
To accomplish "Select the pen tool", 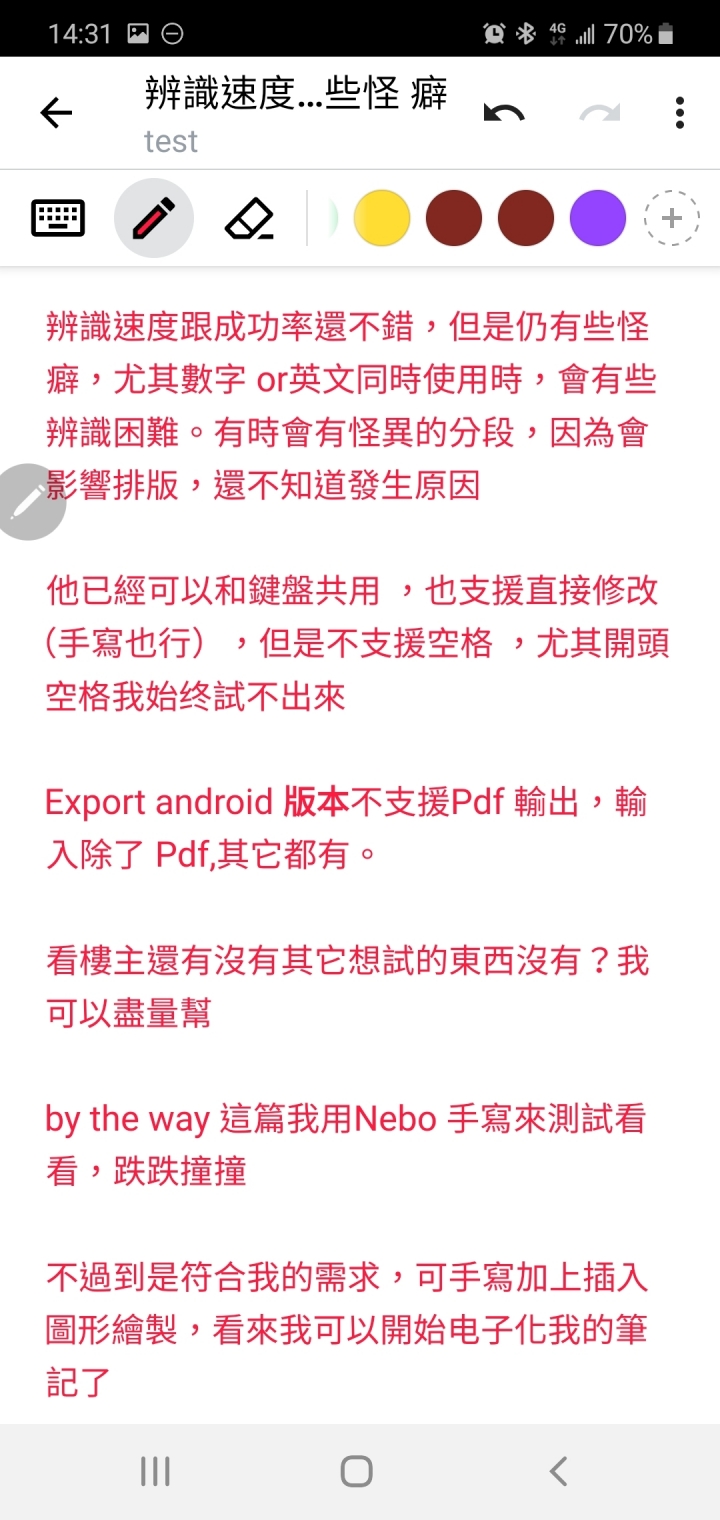I will (x=153, y=217).
